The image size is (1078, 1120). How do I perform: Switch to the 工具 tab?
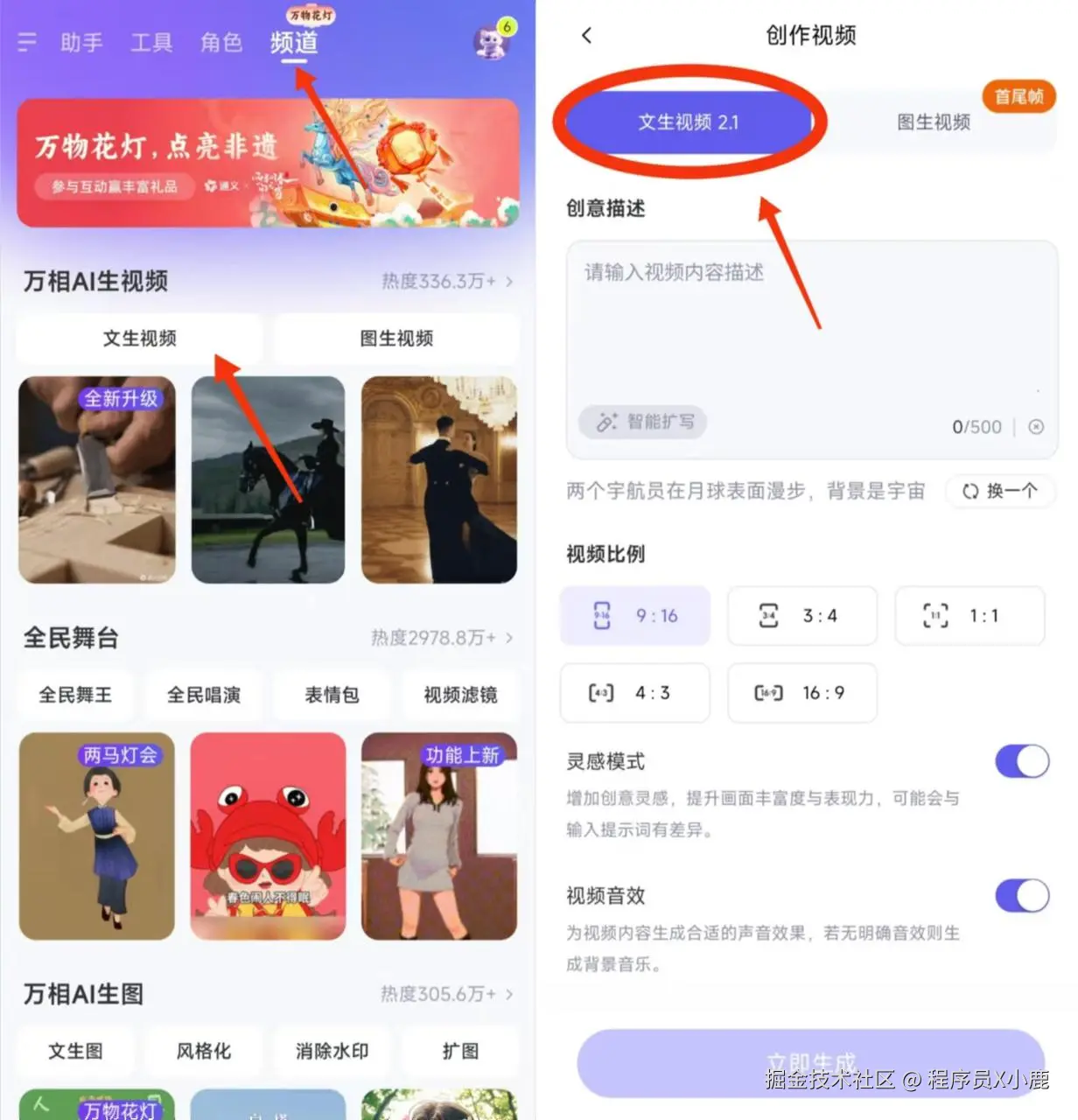click(x=151, y=42)
